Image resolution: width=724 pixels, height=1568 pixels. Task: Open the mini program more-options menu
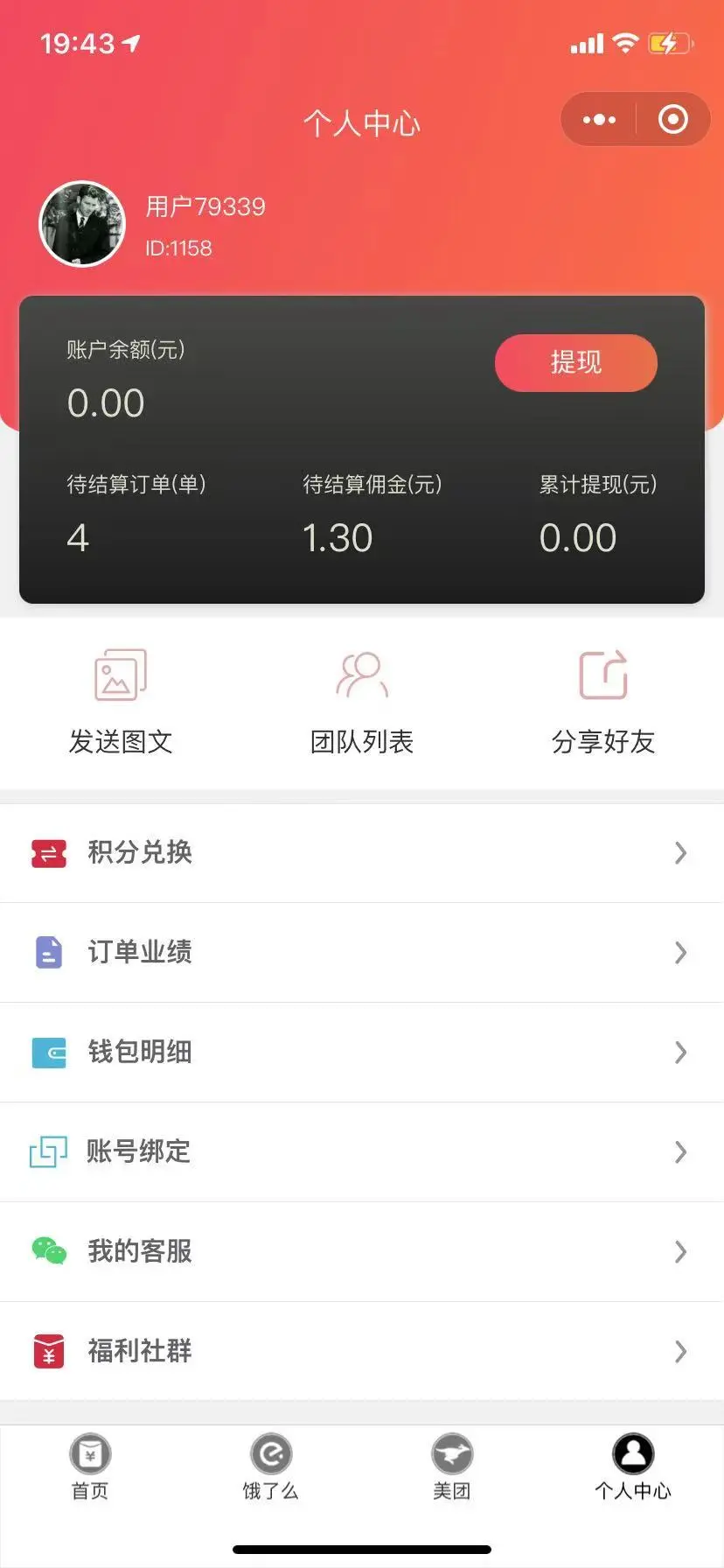tap(599, 120)
